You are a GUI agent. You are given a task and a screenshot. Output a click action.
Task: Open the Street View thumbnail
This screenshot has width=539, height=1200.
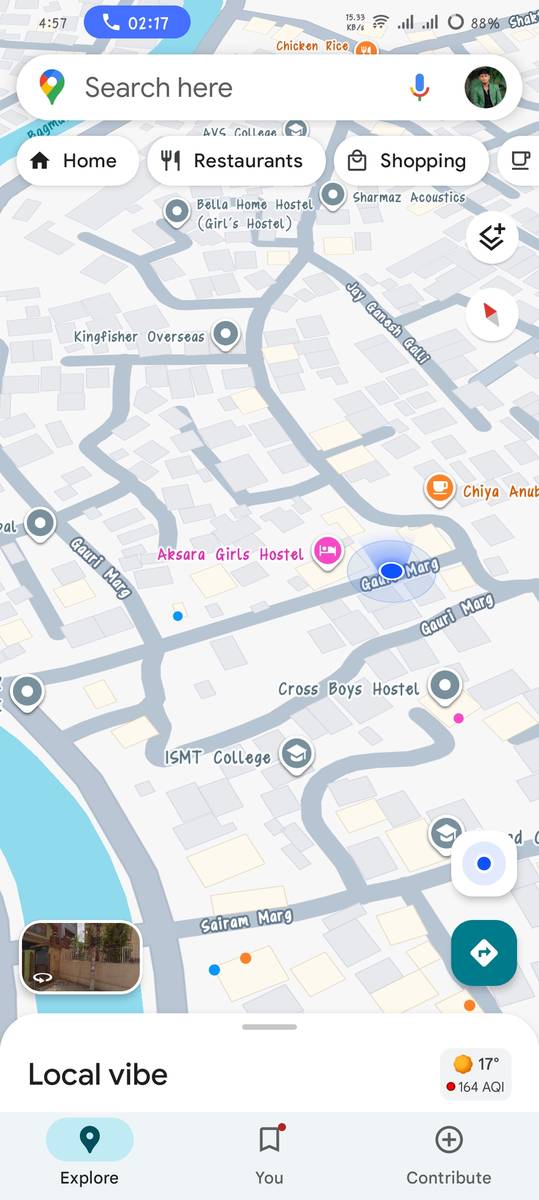[x=81, y=957]
